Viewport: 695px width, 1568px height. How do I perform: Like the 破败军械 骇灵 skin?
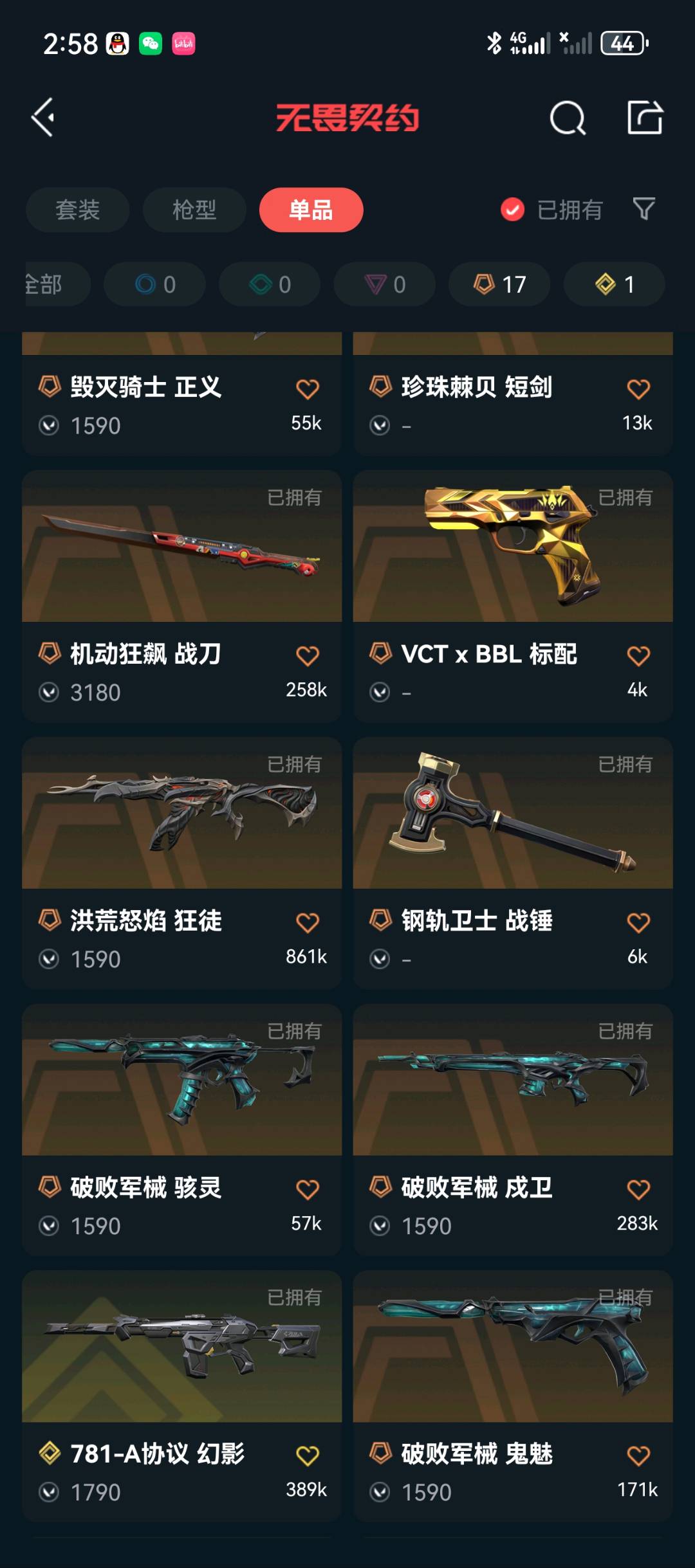(x=307, y=1189)
